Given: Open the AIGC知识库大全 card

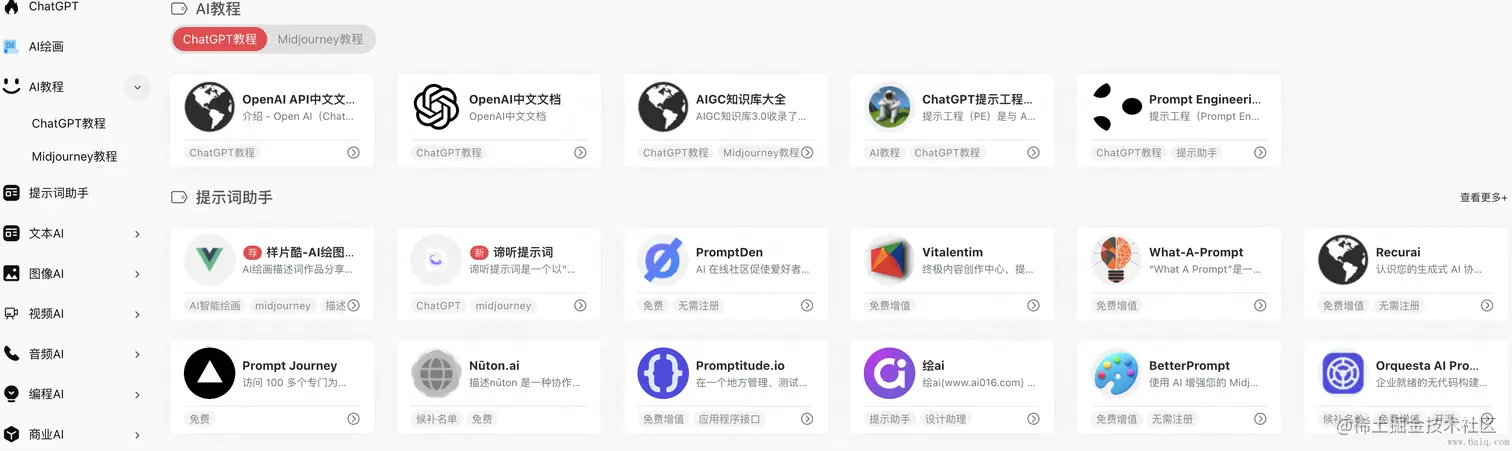Looking at the screenshot, I should pos(740,100).
